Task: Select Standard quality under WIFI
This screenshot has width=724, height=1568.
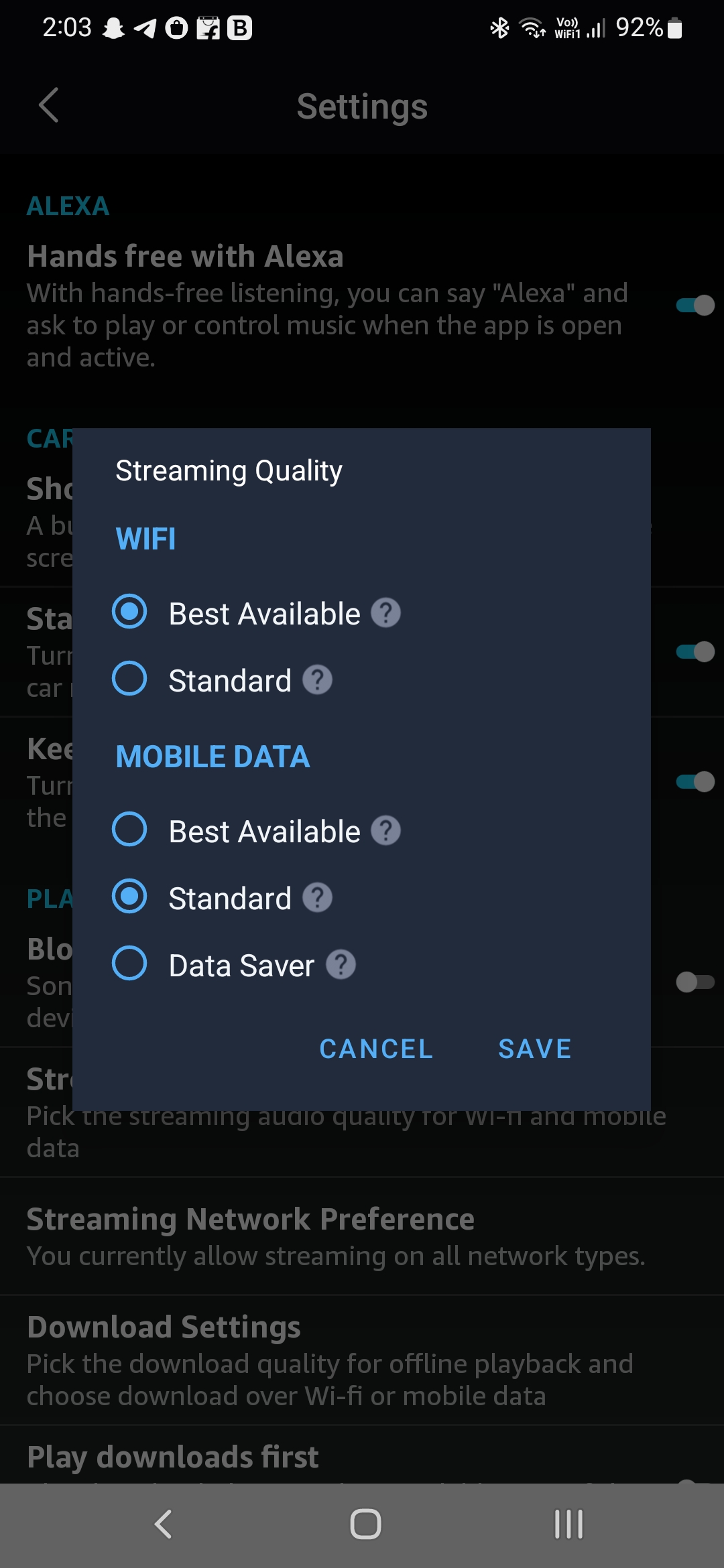Action: 130,679
